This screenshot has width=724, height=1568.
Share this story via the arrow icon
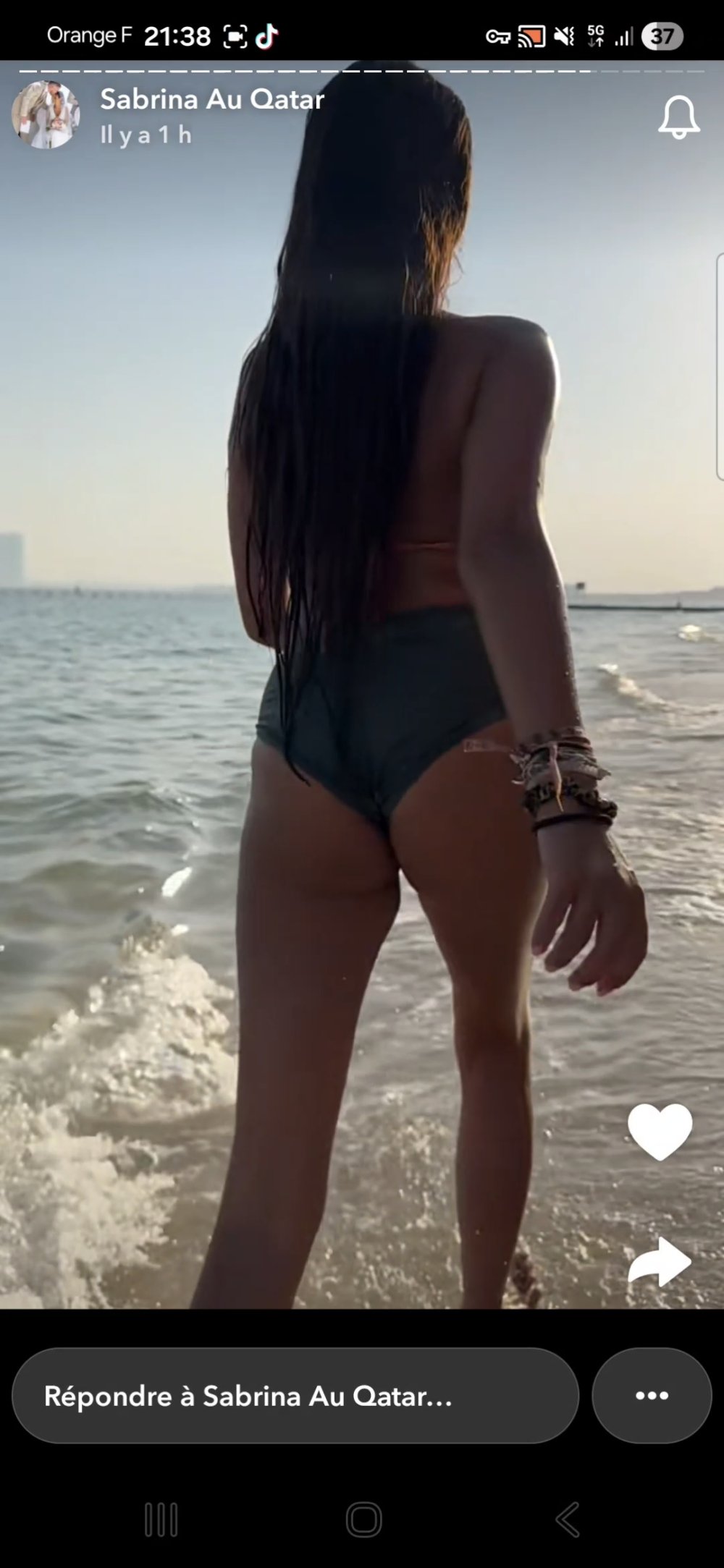660,1261
